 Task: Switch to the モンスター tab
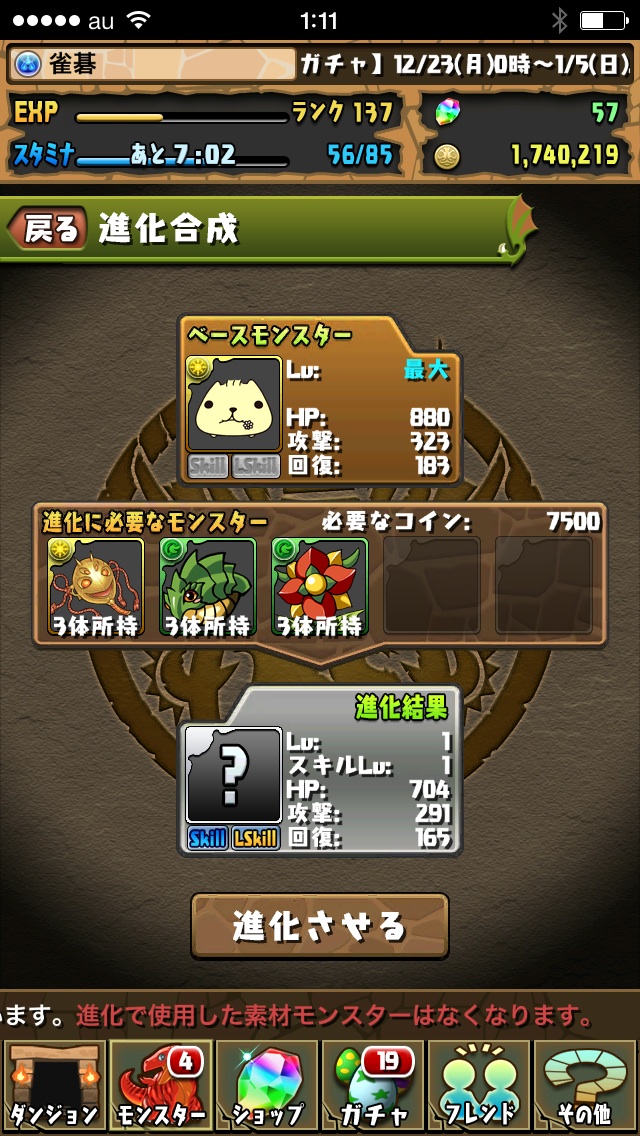[x=160, y=1087]
